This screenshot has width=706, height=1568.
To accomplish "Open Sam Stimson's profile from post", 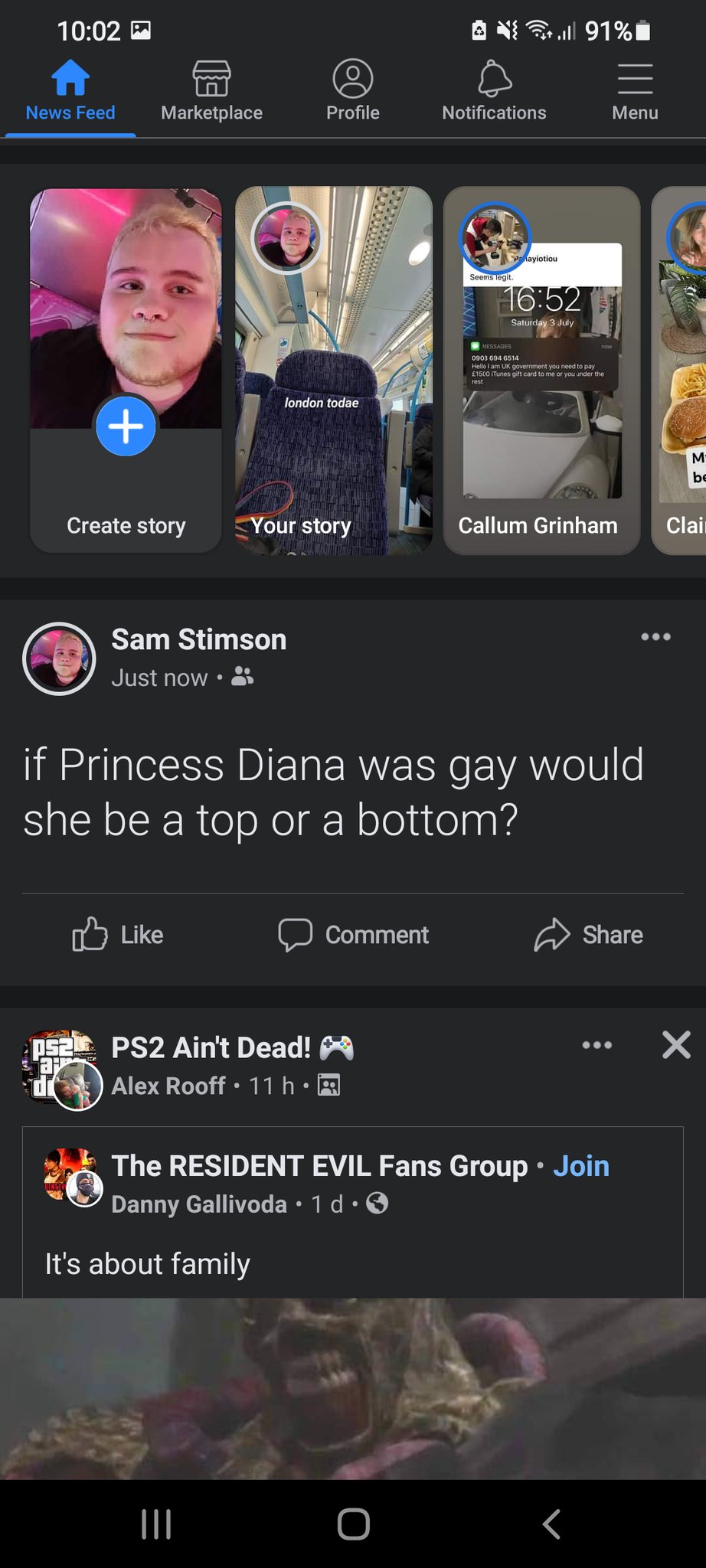I will [x=199, y=640].
